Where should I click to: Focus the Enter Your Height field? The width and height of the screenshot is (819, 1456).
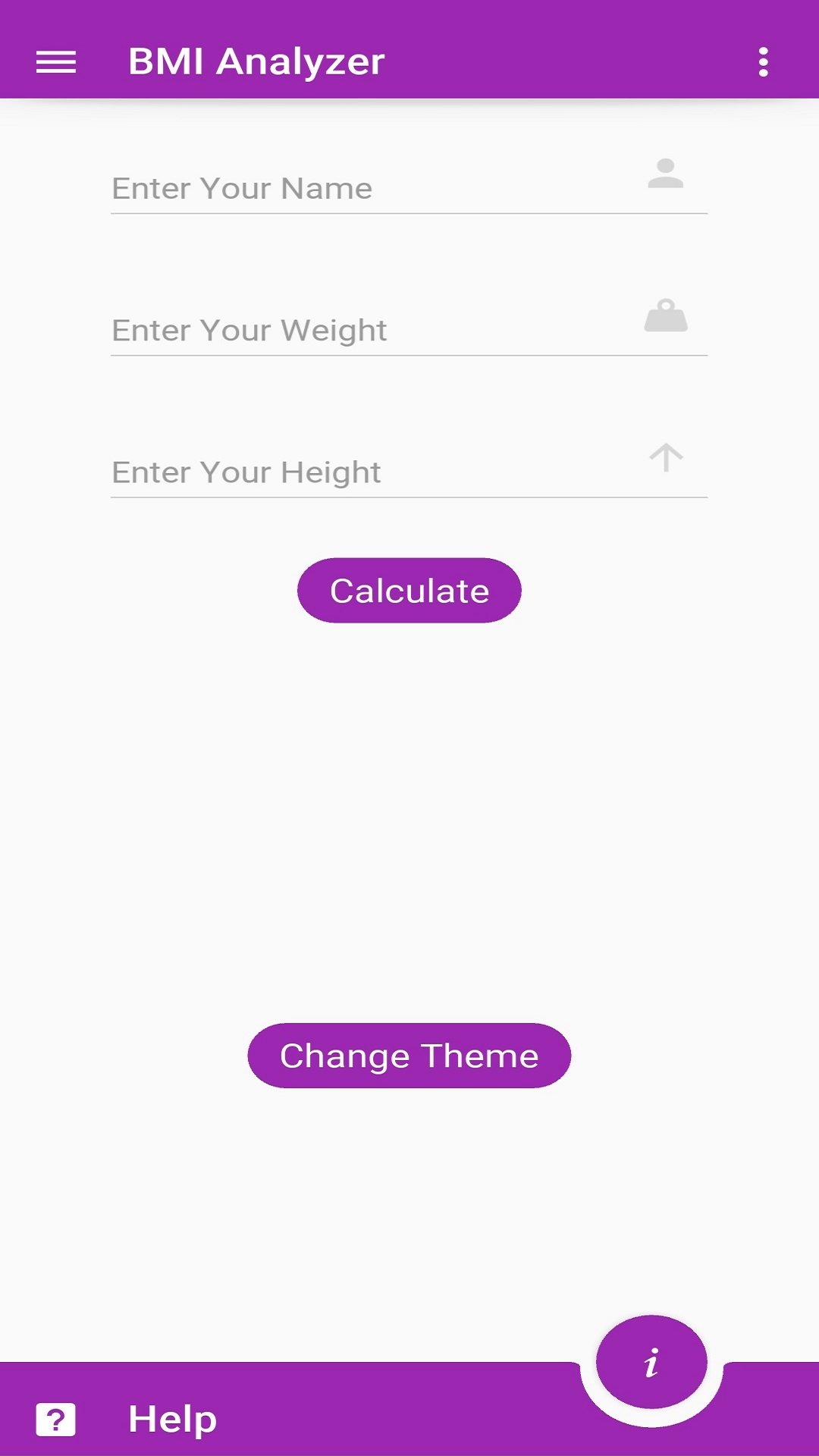point(341,472)
